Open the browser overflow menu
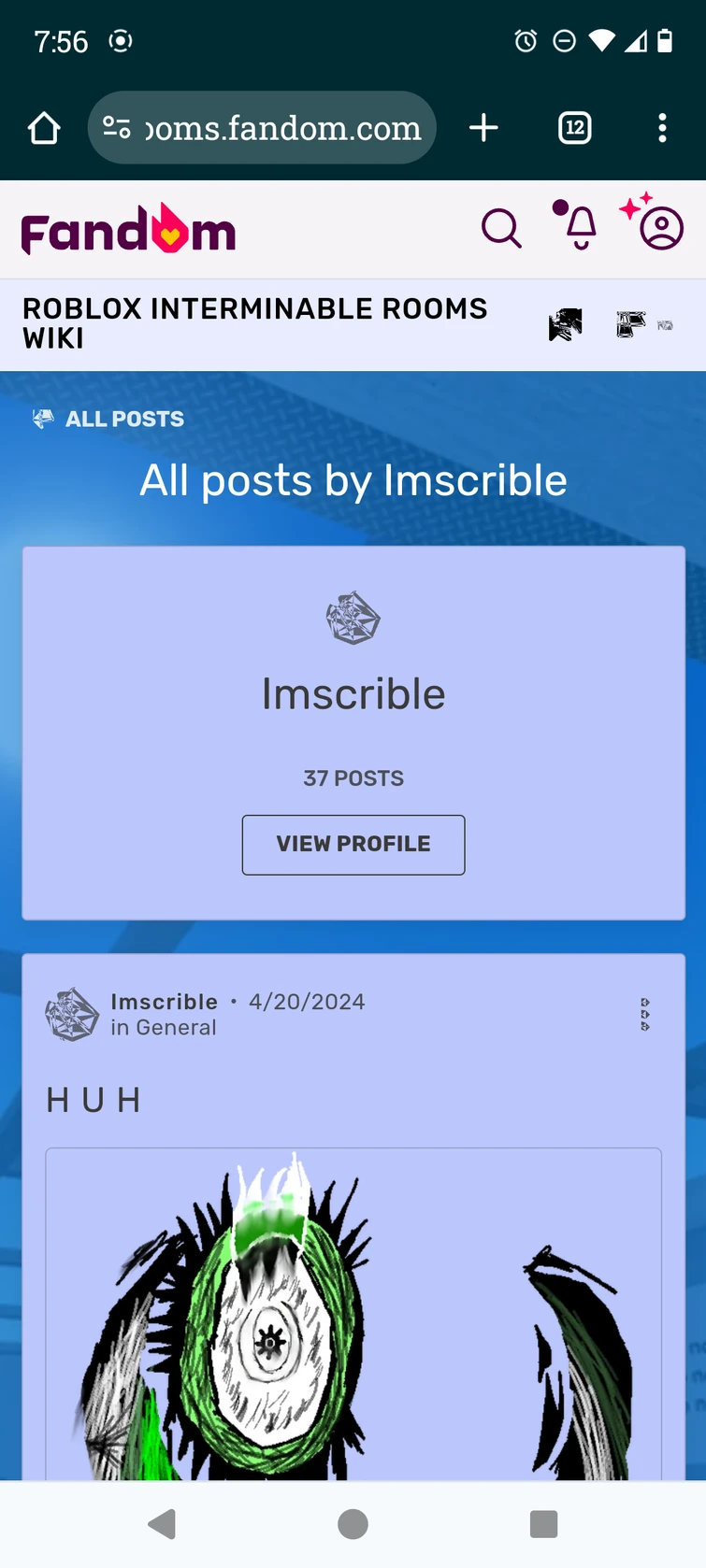Screen dimensions: 706x1568 point(662,128)
